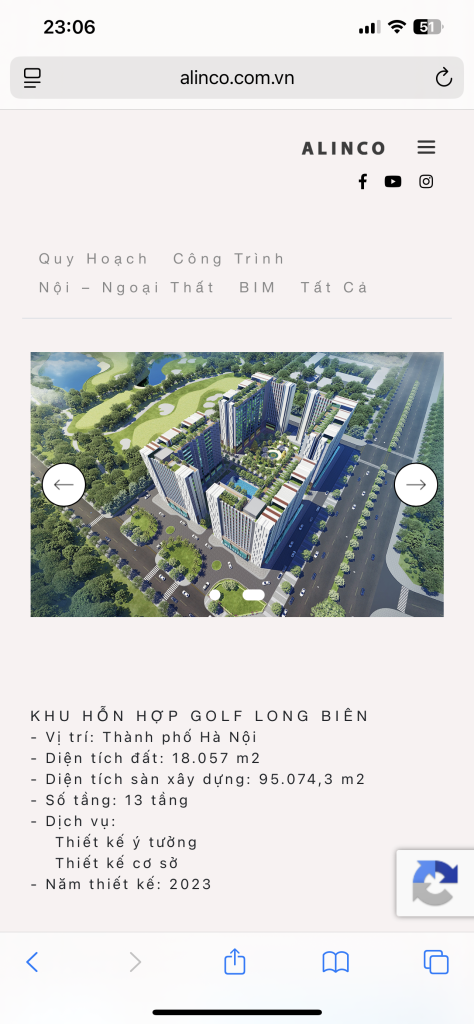
Task: Show Tất Cả projects
Action: pyautogui.click(x=334, y=287)
